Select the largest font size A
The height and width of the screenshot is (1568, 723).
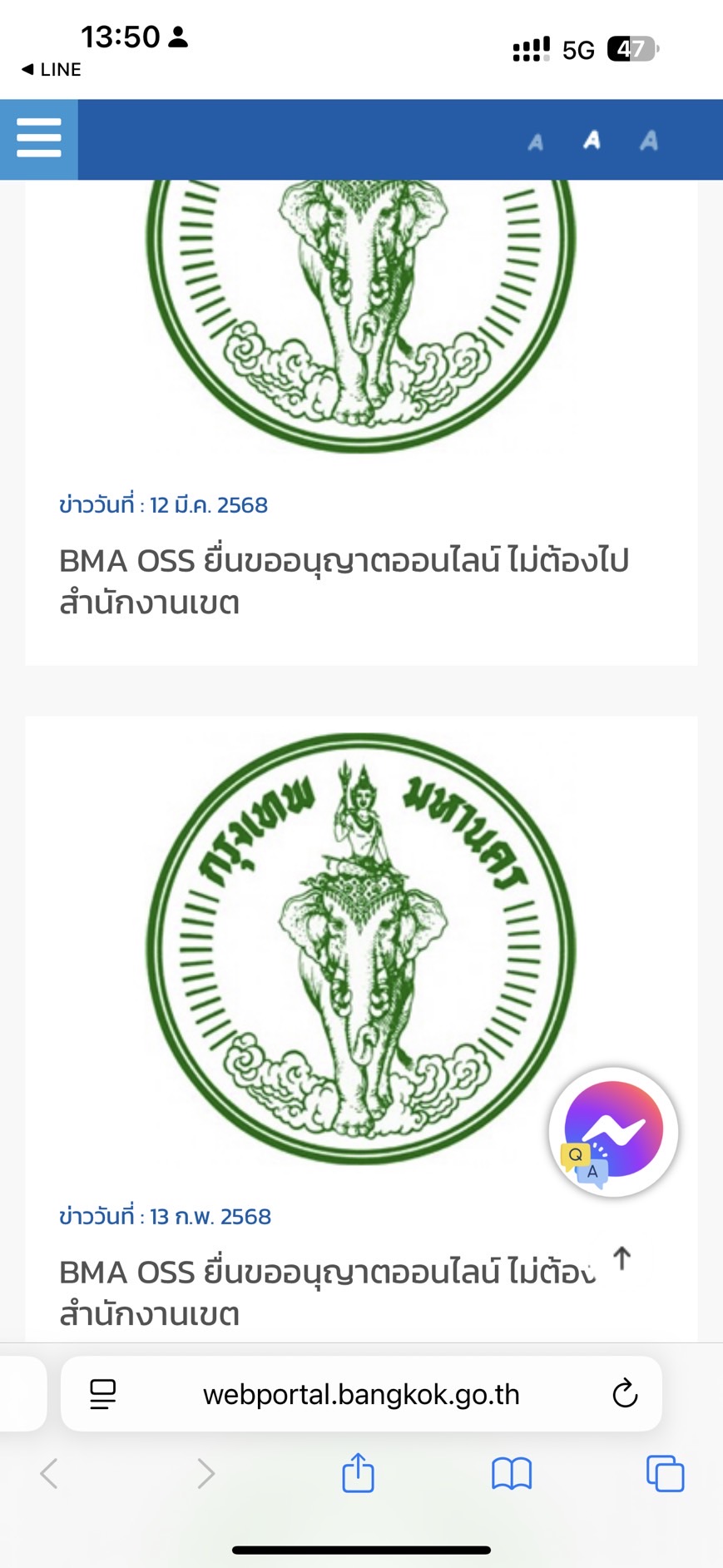(x=649, y=141)
